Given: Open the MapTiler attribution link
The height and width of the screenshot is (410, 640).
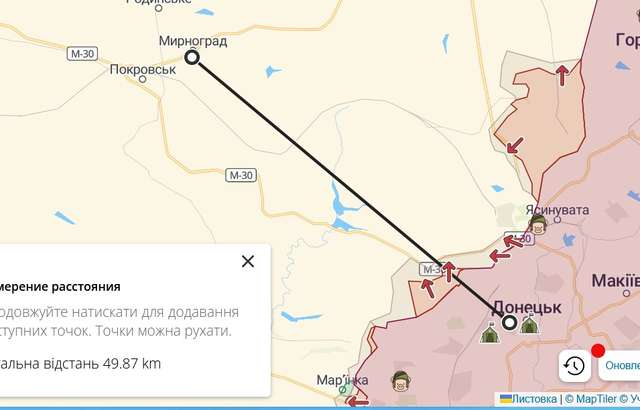Looking at the screenshot, I should click(593, 399).
